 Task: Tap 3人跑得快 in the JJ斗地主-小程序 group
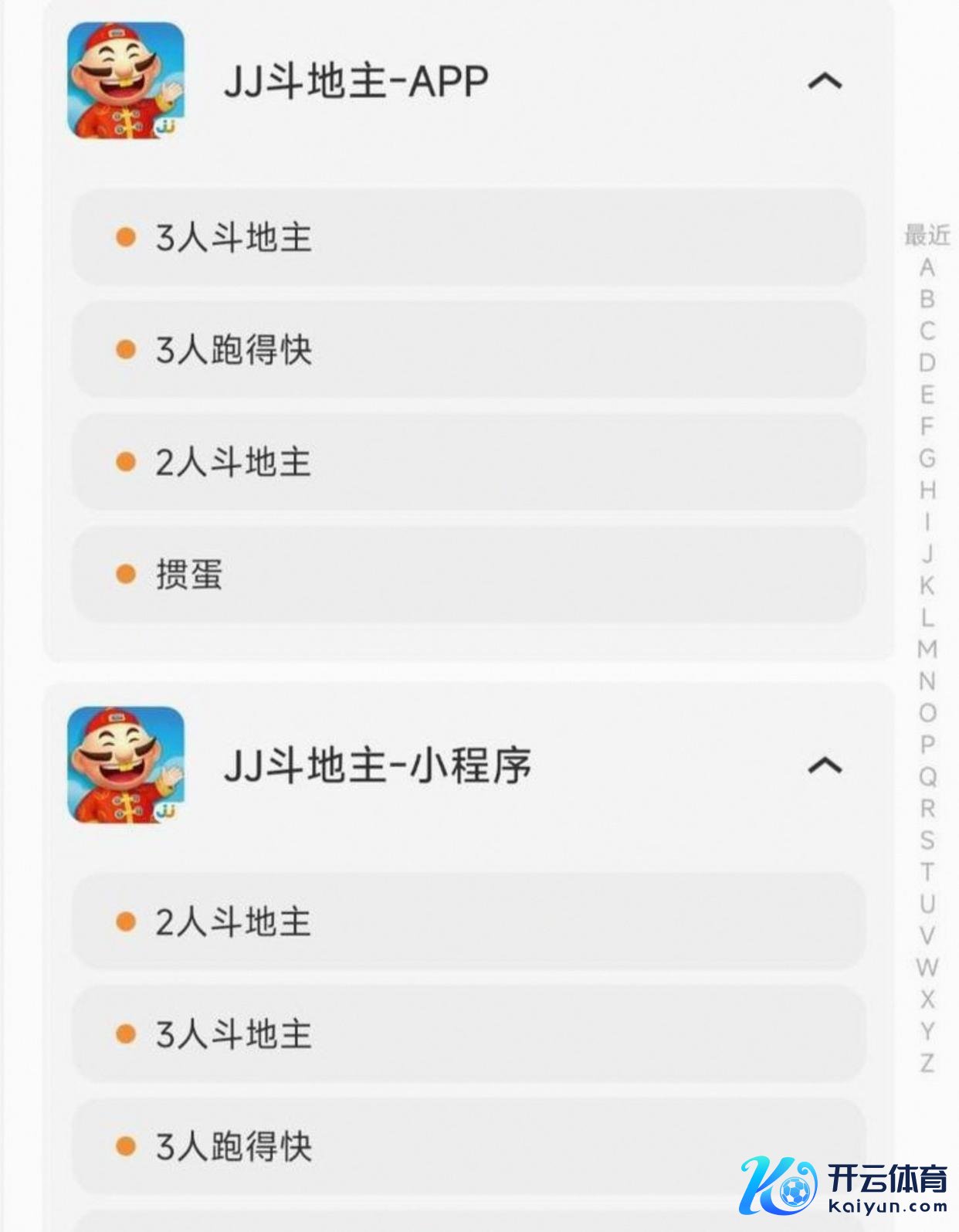point(468,1146)
